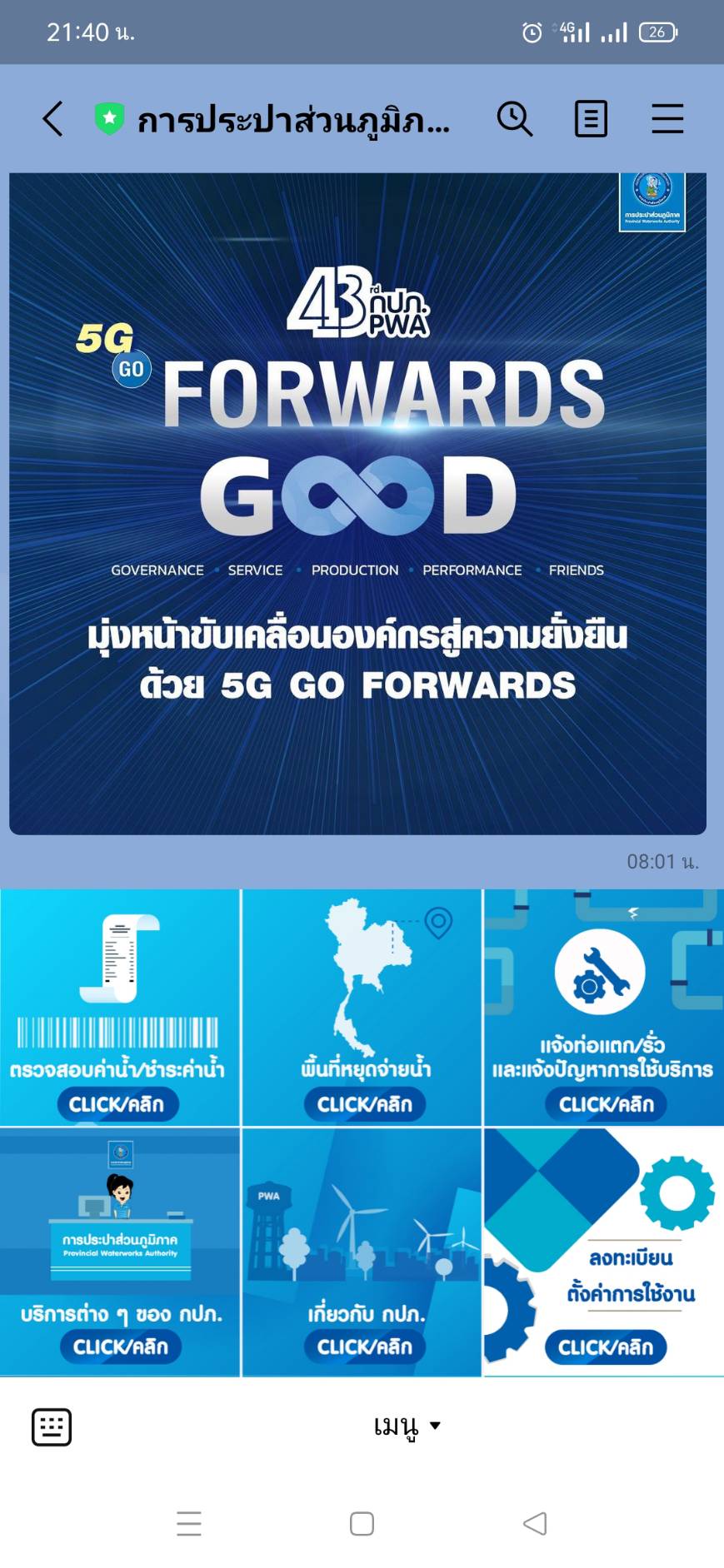Select แจ้งท่อแตก/รั่ว tile
Screen dimensions: 724x1568
(604, 1008)
